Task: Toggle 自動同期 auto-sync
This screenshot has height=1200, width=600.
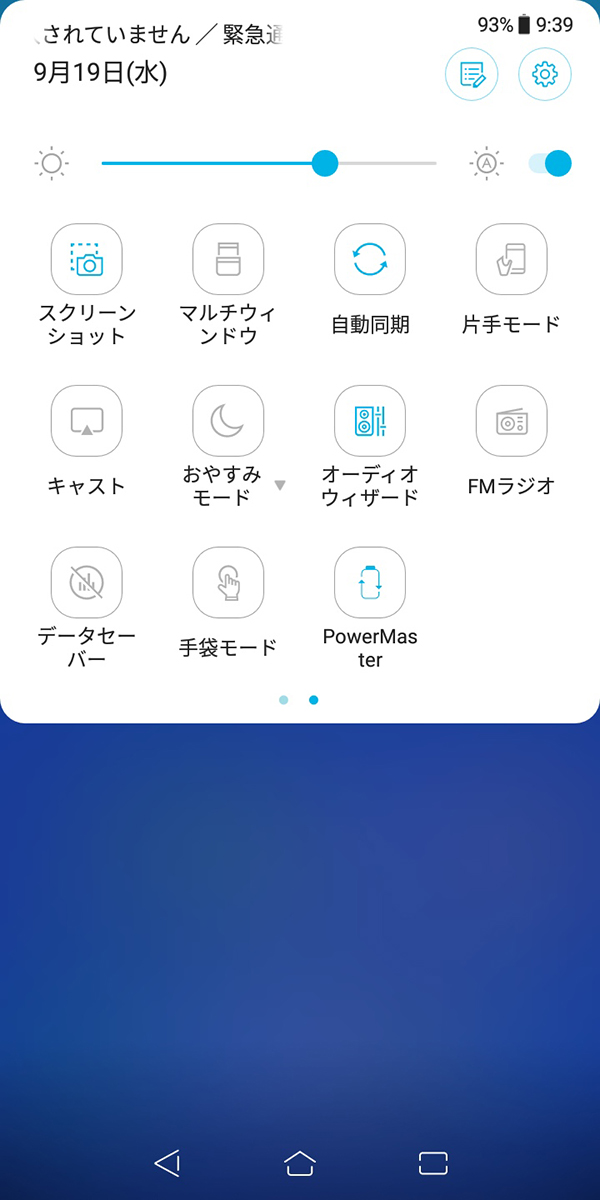Action: pyautogui.click(x=370, y=260)
